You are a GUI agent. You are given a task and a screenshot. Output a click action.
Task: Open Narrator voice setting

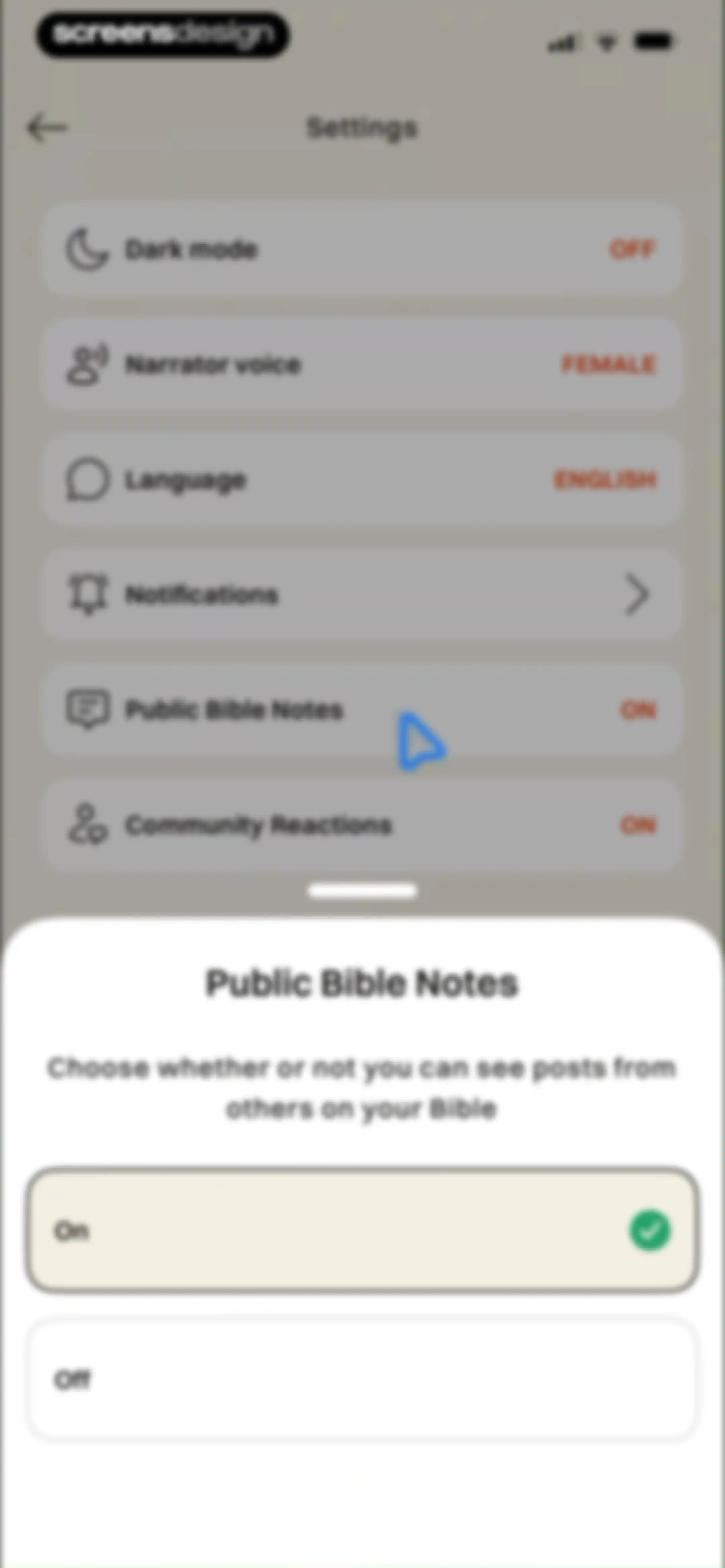[x=362, y=364]
